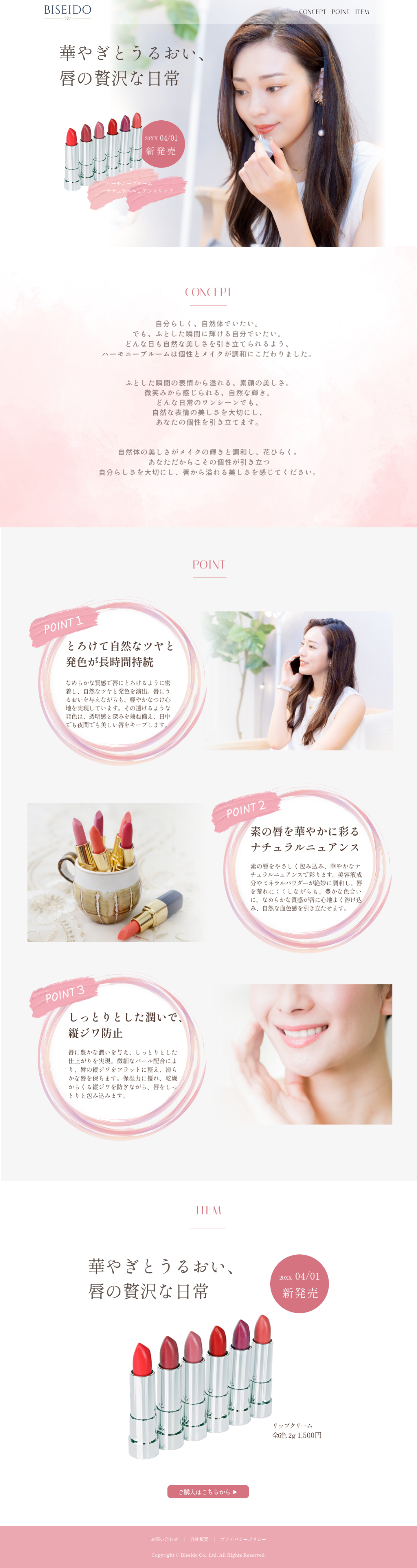Image resolution: width=417 pixels, height=1568 pixels.
Task: Jump to CONCEPT section in header
Action: pos(312,12)
